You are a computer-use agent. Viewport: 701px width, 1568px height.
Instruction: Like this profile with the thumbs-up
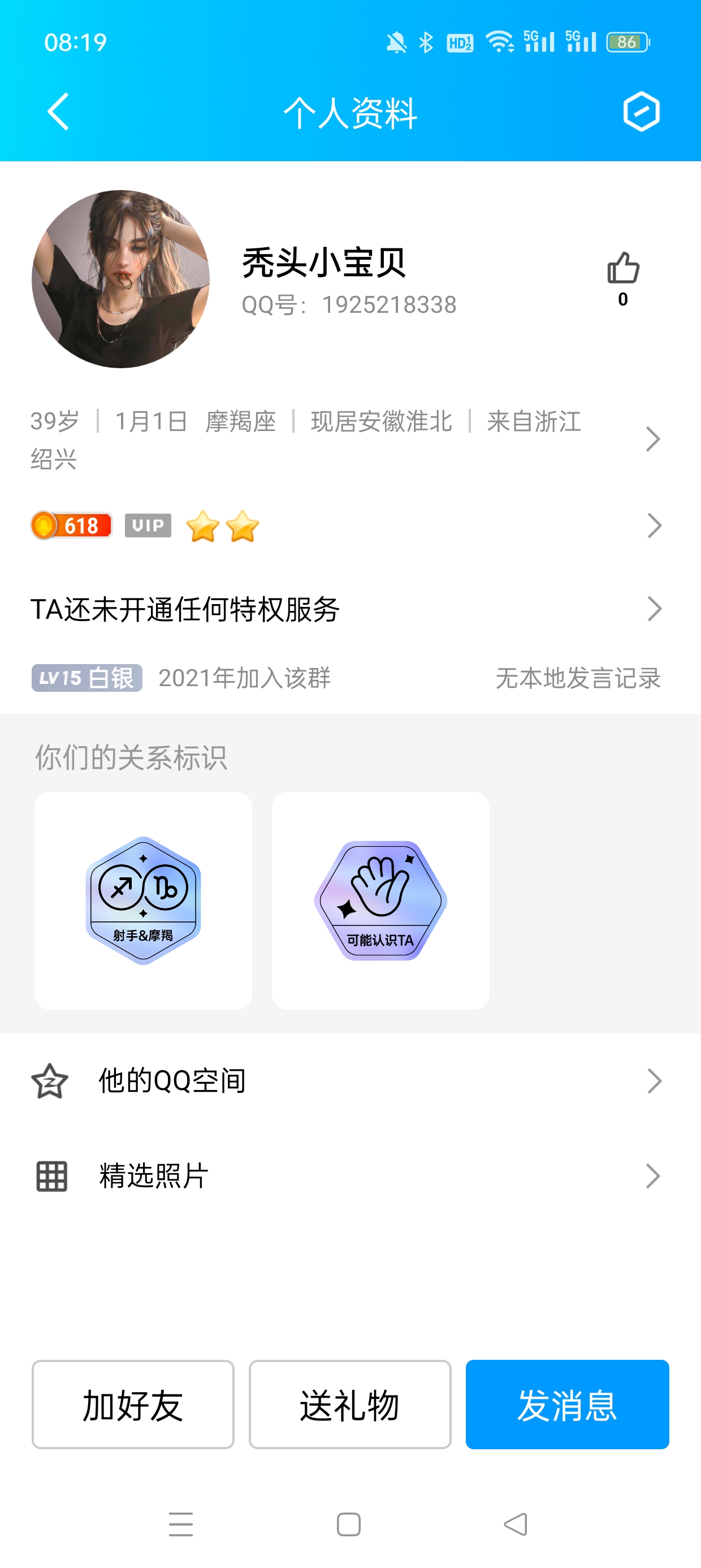(622, 269)
